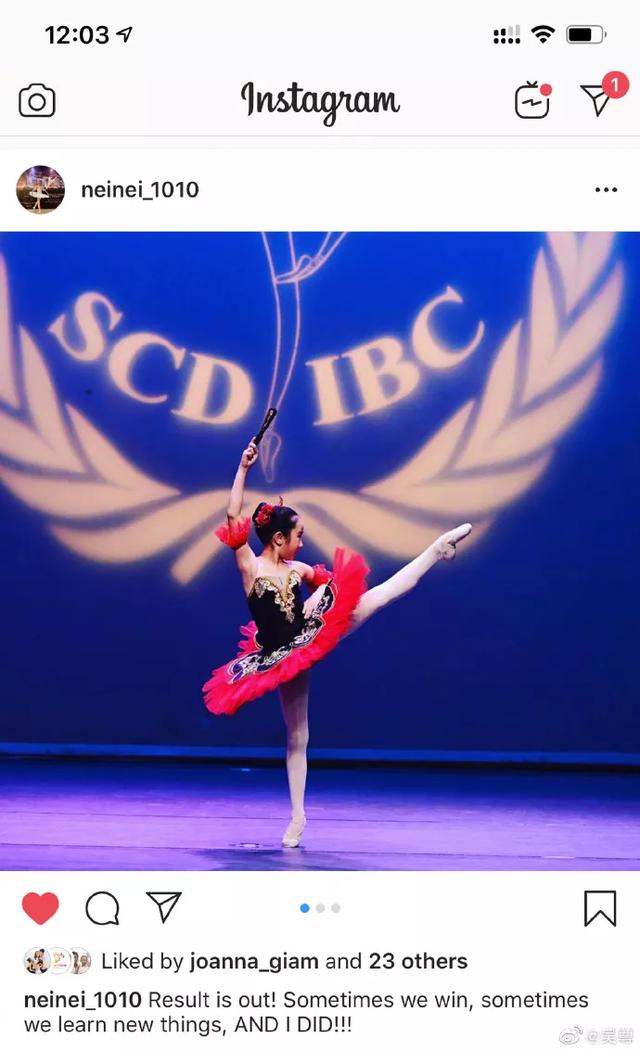Share the post via the paper-plane icon

164,907
